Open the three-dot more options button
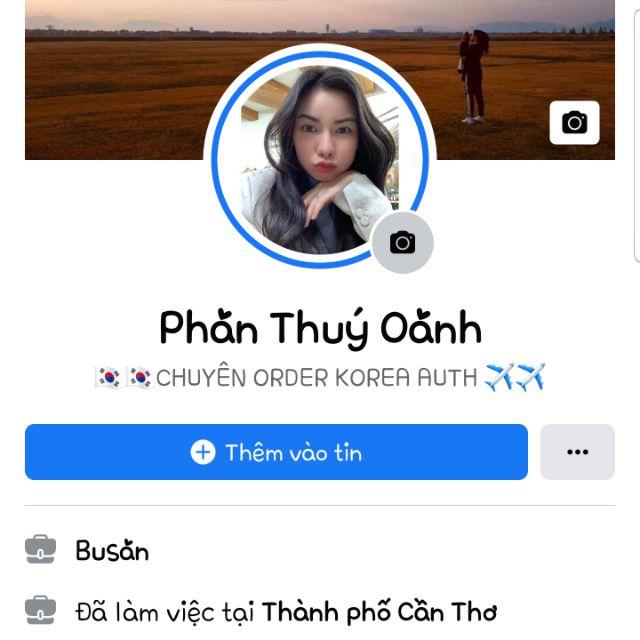640x640 pixels. coord(577,452)
